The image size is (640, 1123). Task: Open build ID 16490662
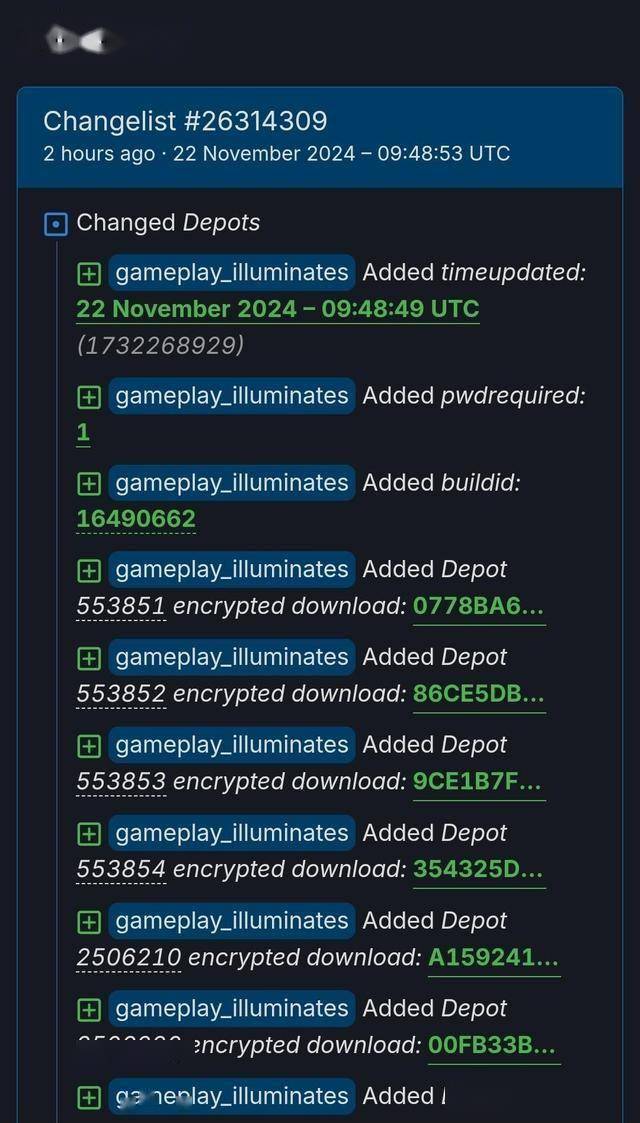[x=136, y=519]
